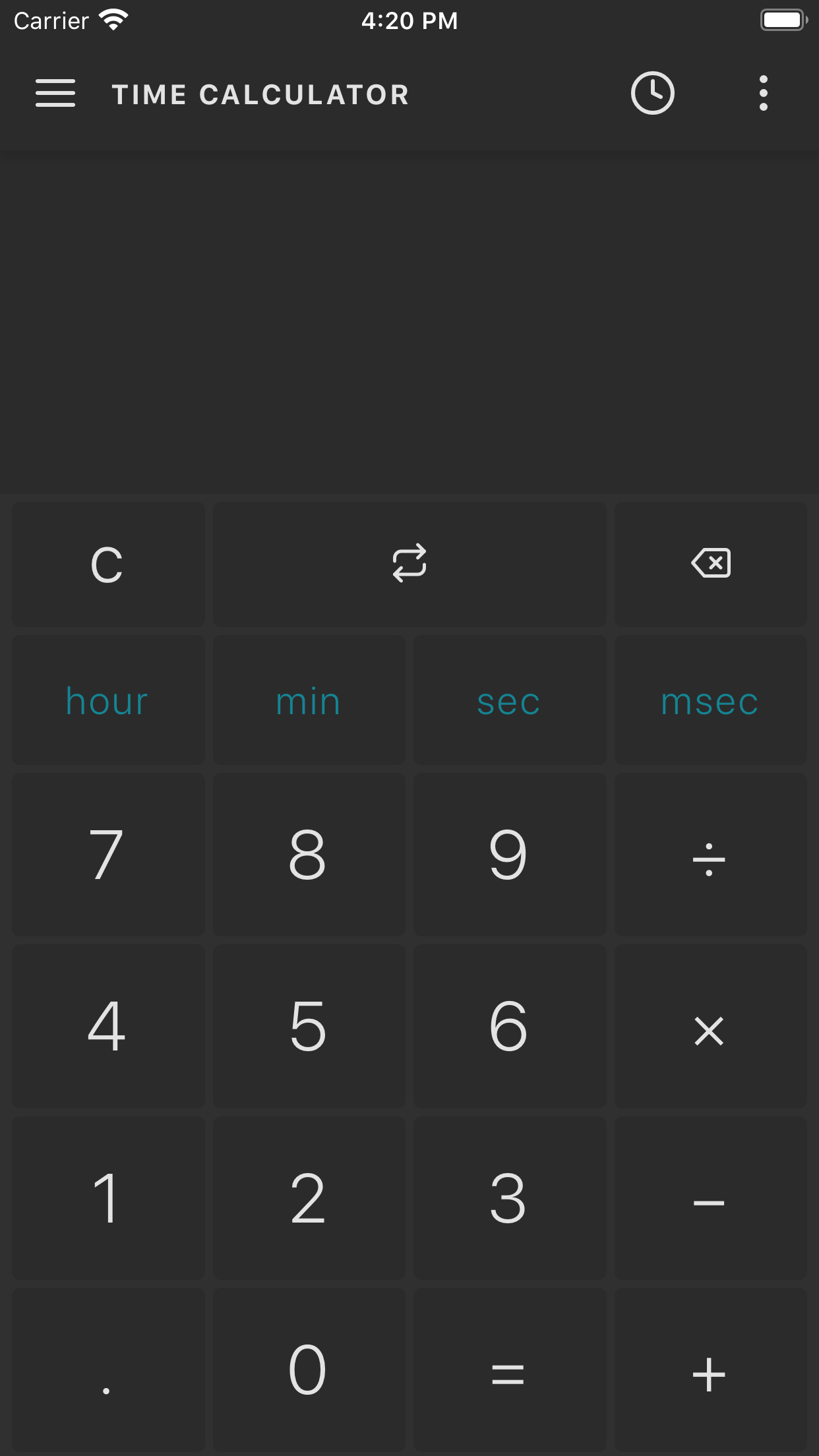Tap the equals key
This screenshot has width=819, height=1456.
click(509, 1373)
